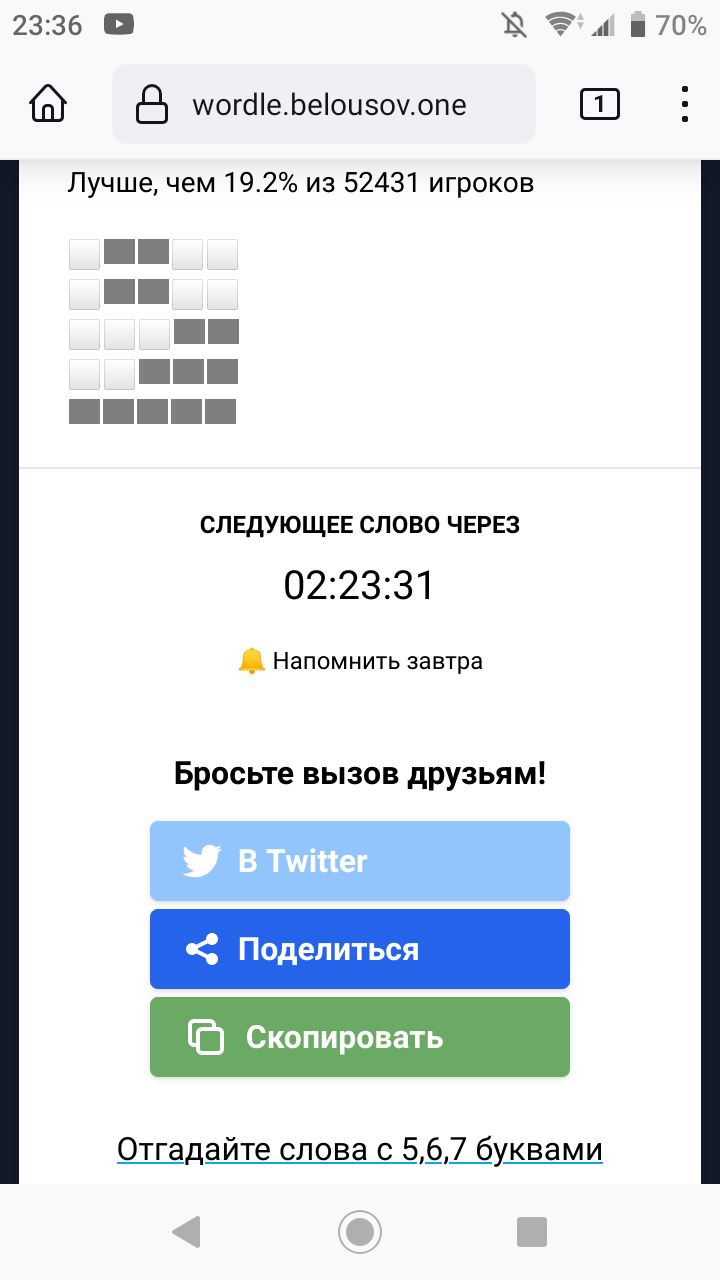The image size is (720, 1280).
Task: Copy result with Скопировать button
Action: (x=360, y=1037)
